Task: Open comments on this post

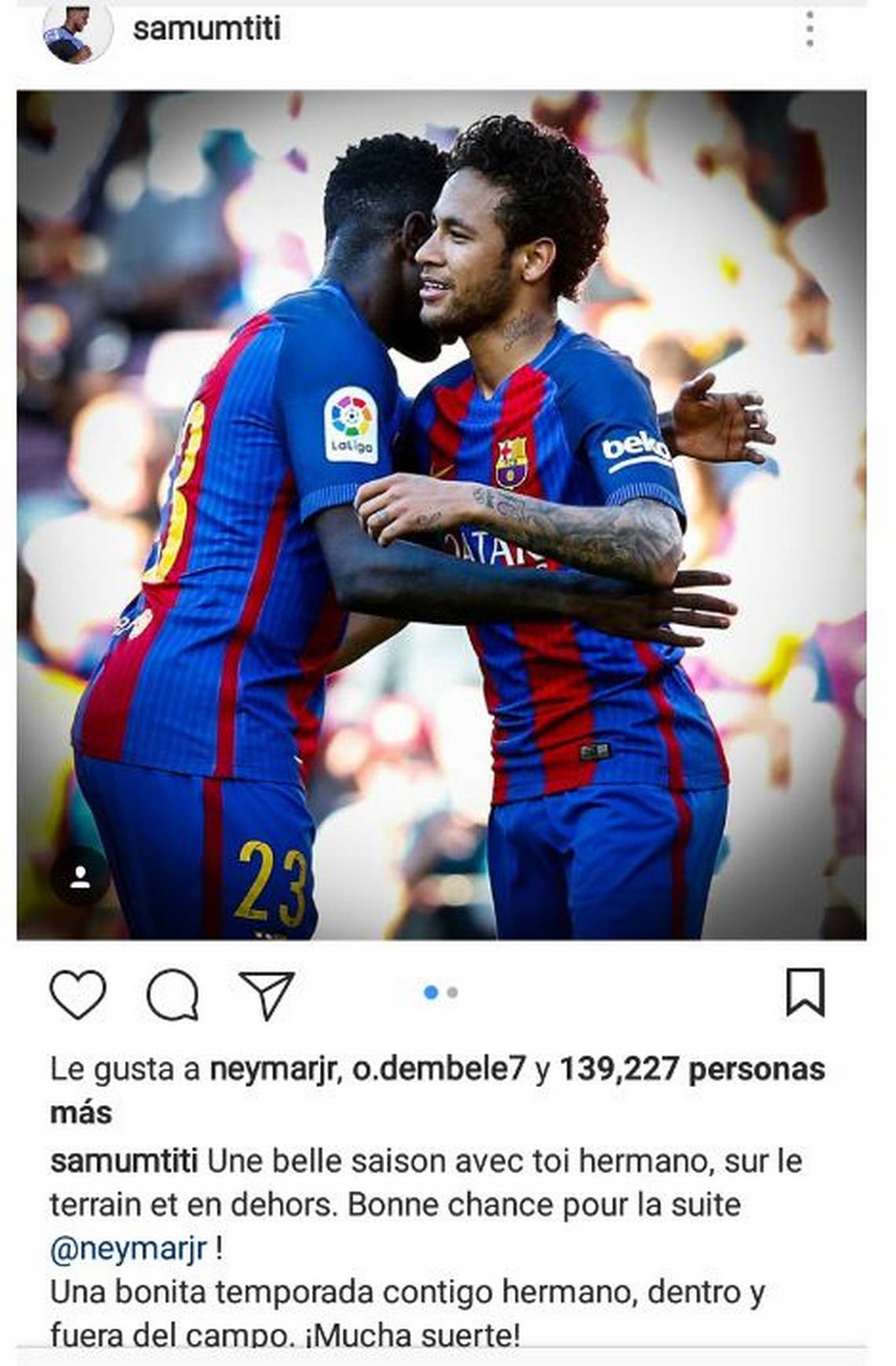Action: point(173,994)
